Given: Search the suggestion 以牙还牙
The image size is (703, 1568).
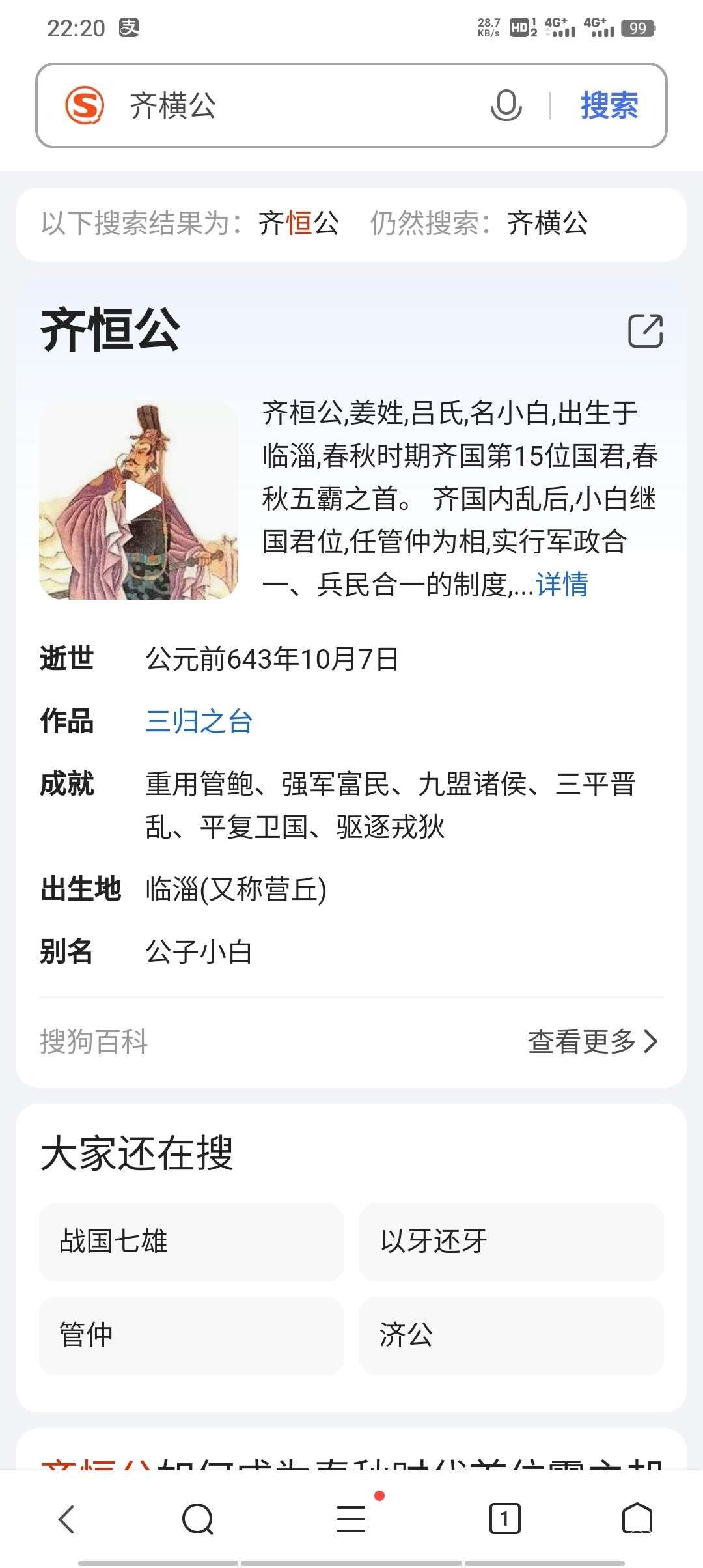Looking at the screenshot, I should pyautogui.click(x=511, y=1242).
